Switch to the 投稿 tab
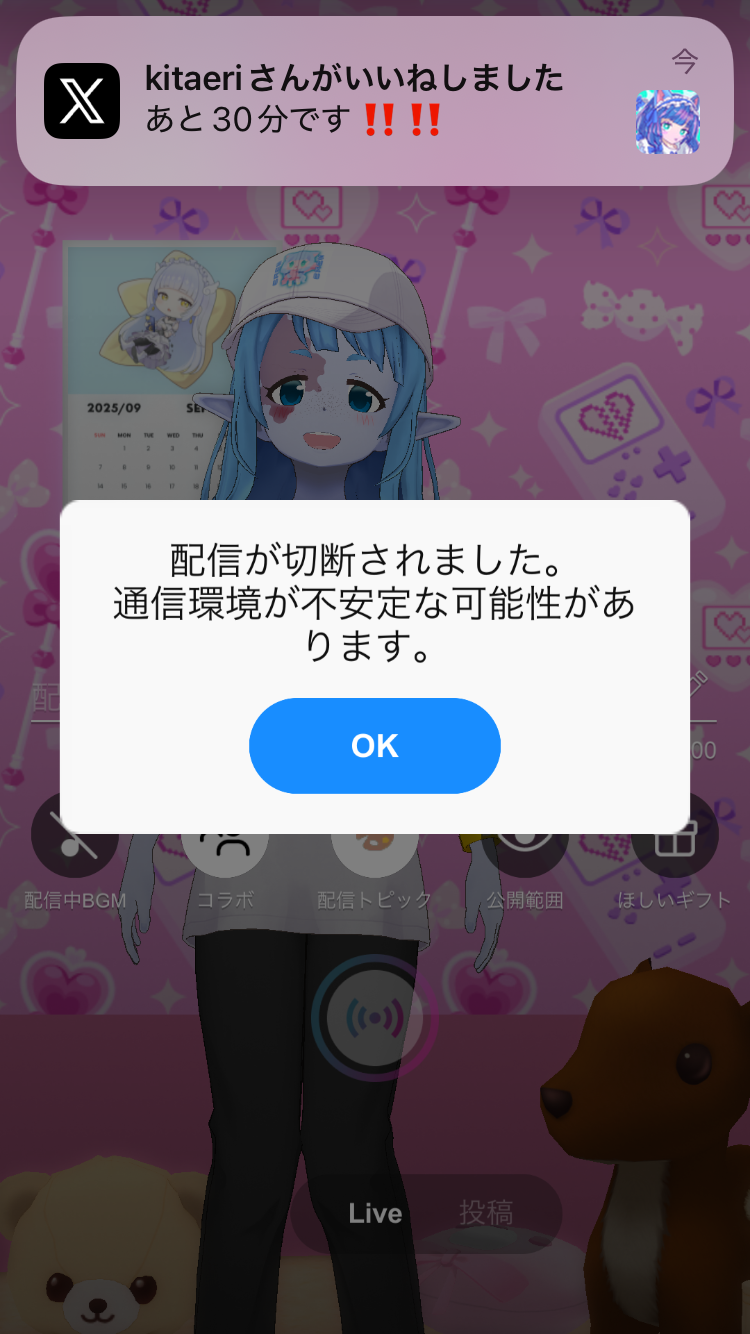Image resolution: width=750 pixels, height=1334 pixels. [x=486, y=1213]
